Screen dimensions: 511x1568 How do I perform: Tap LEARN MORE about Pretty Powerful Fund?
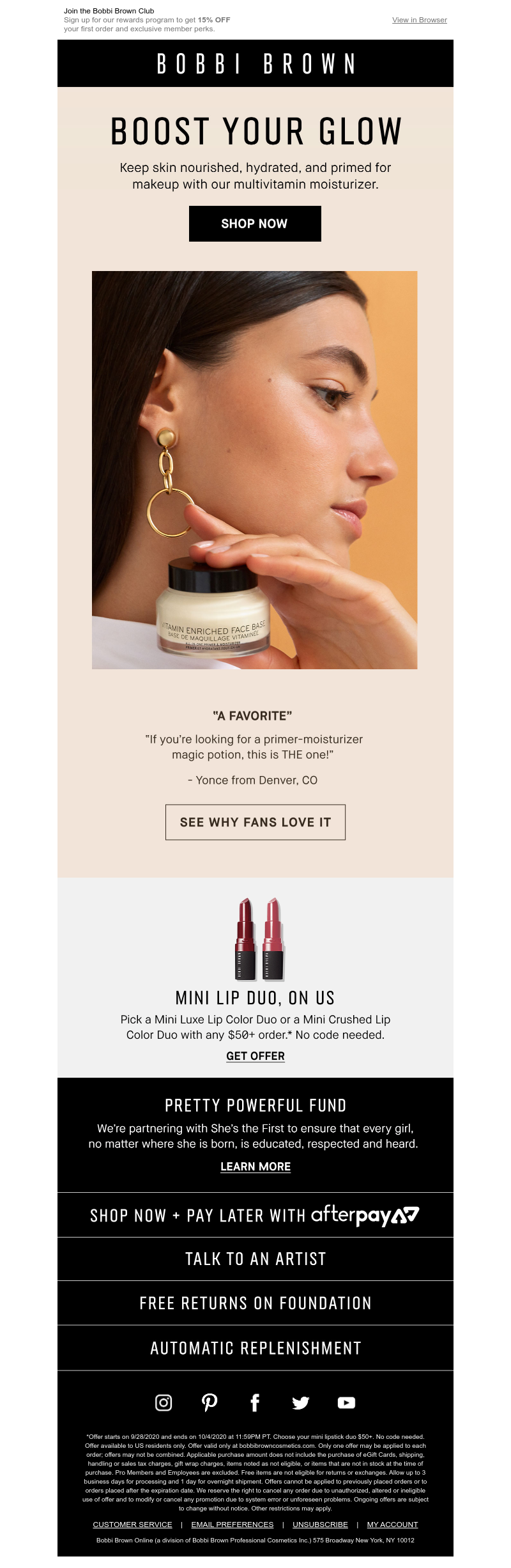click(256, 1167)
